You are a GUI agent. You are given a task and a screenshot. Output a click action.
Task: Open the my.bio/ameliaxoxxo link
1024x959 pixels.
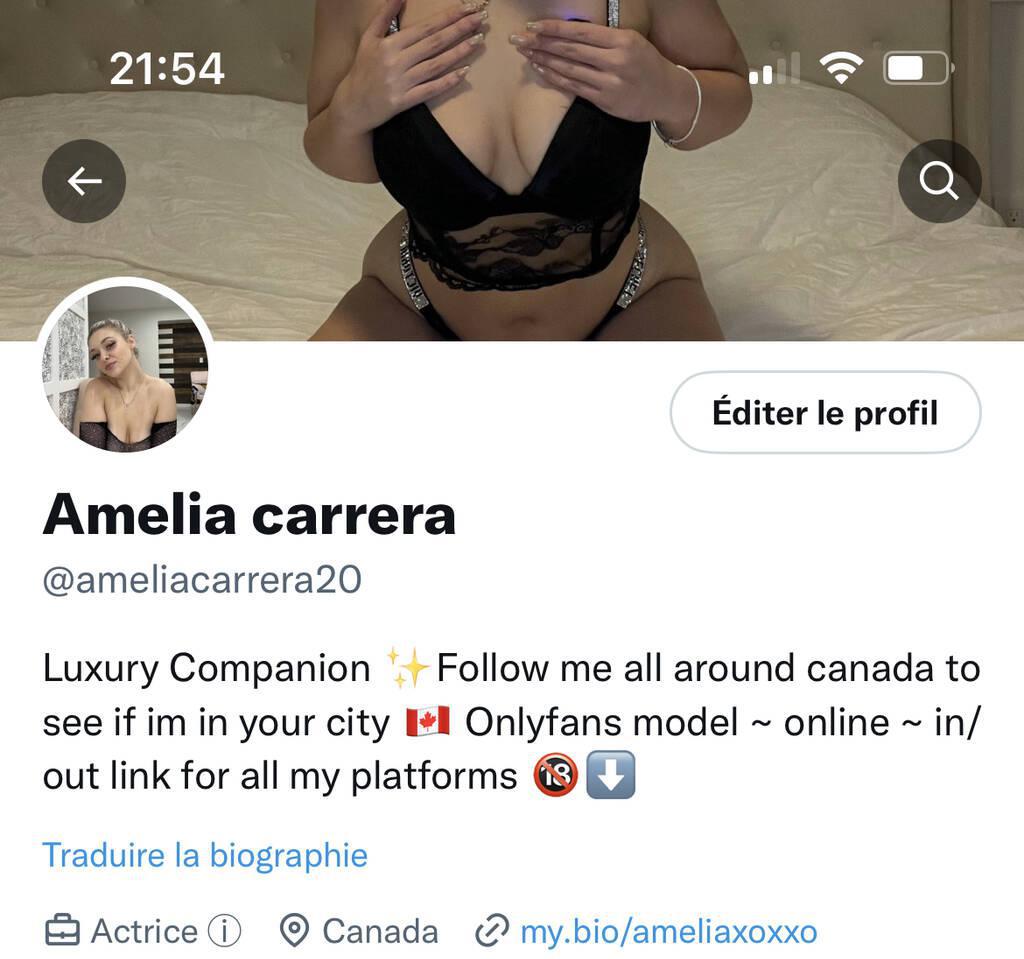pos(668,932)
